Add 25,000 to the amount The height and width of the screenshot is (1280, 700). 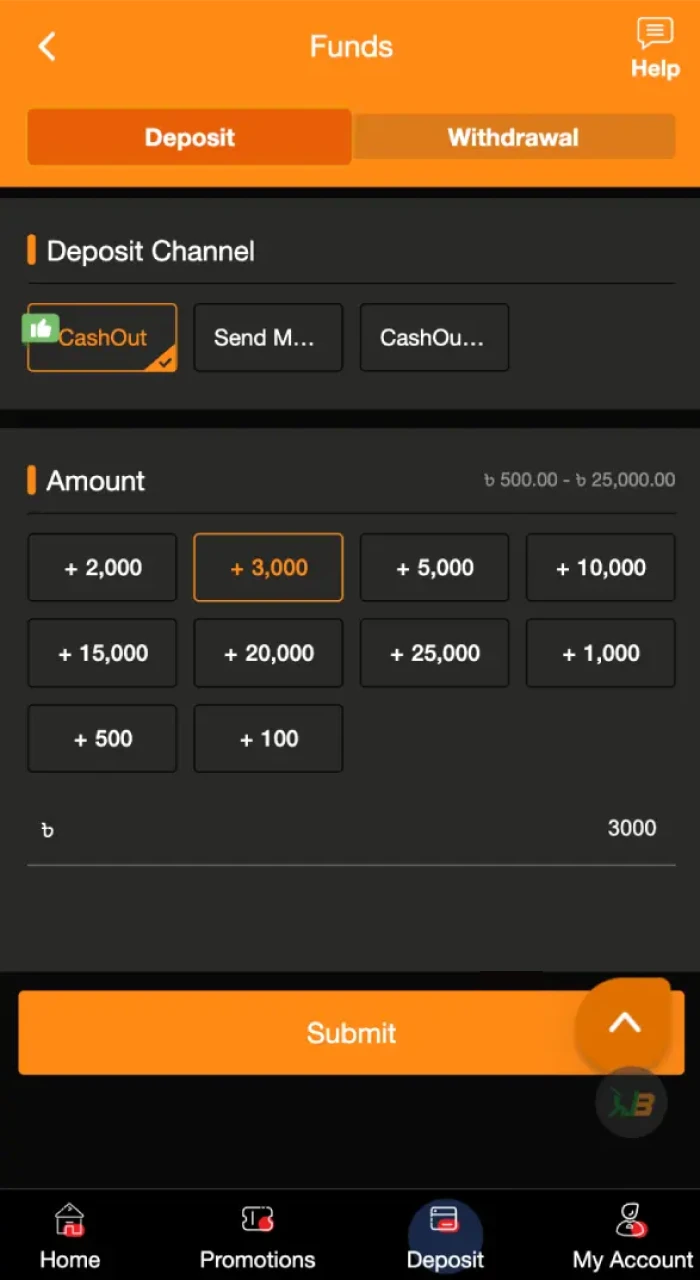(434, 654)
